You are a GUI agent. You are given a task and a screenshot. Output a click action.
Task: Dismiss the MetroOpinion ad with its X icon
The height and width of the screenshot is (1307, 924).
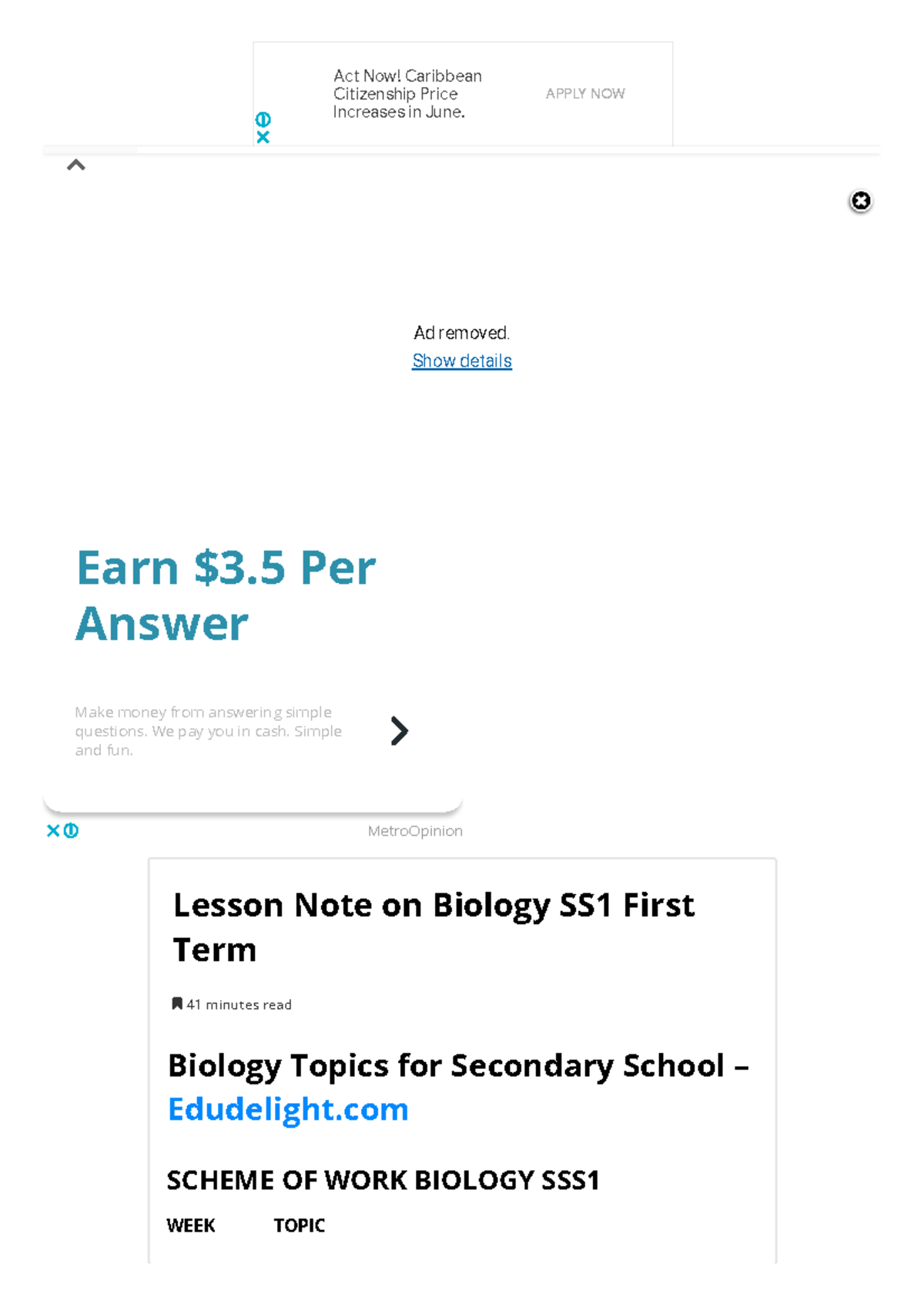[x=52, y=830]
